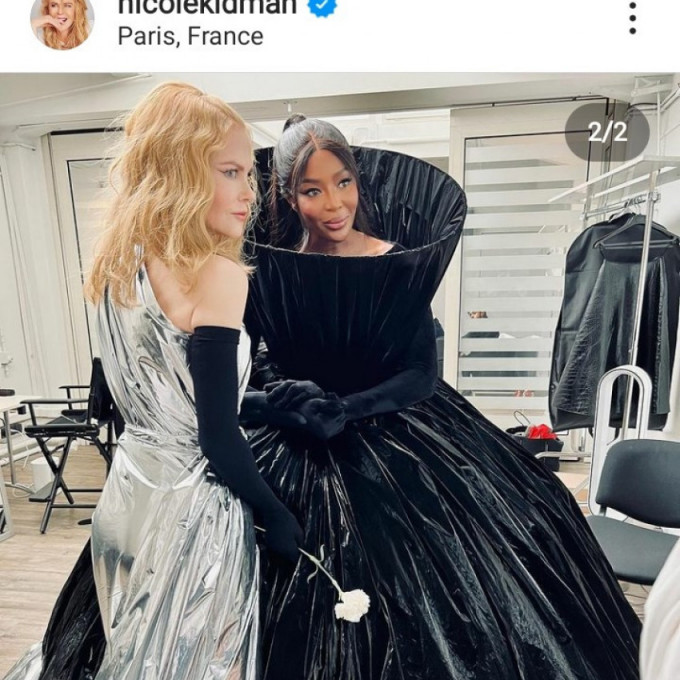680x680 pixels.
Task: Open the post's three-dot overflow menu
Action: 632,18
